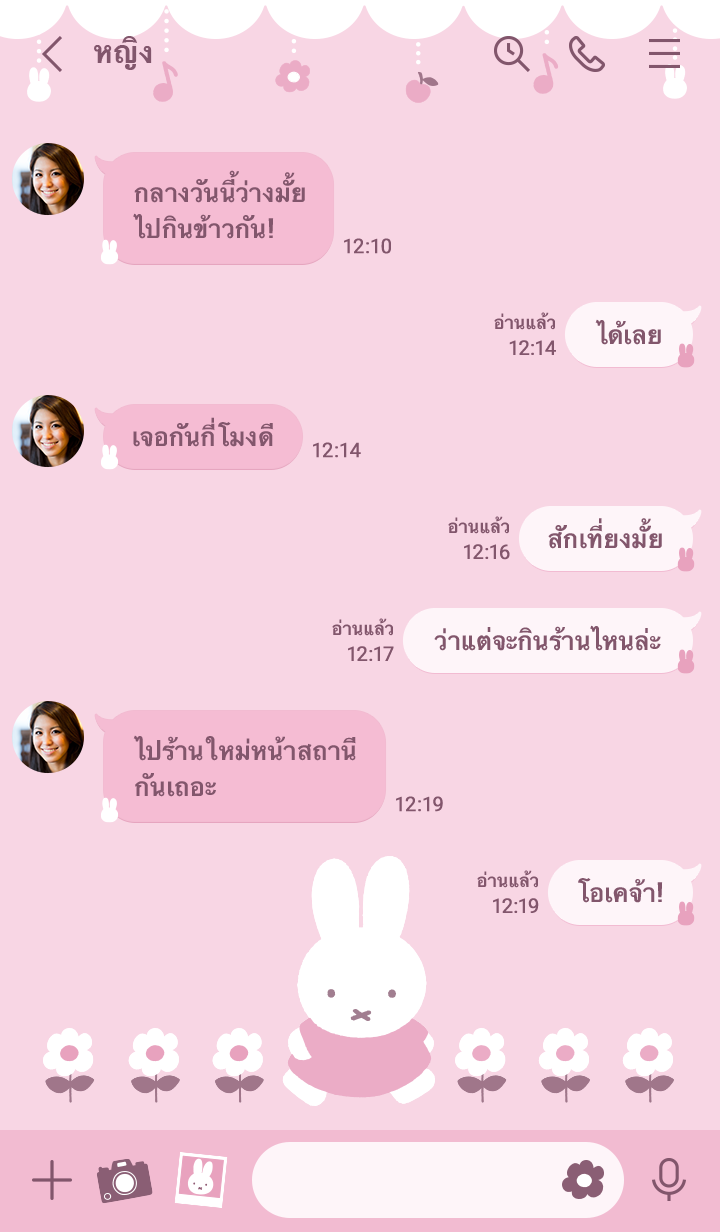Open the sticker picker flower icon
Screen dimensions: 720x1232
(x=583, y=1180)
